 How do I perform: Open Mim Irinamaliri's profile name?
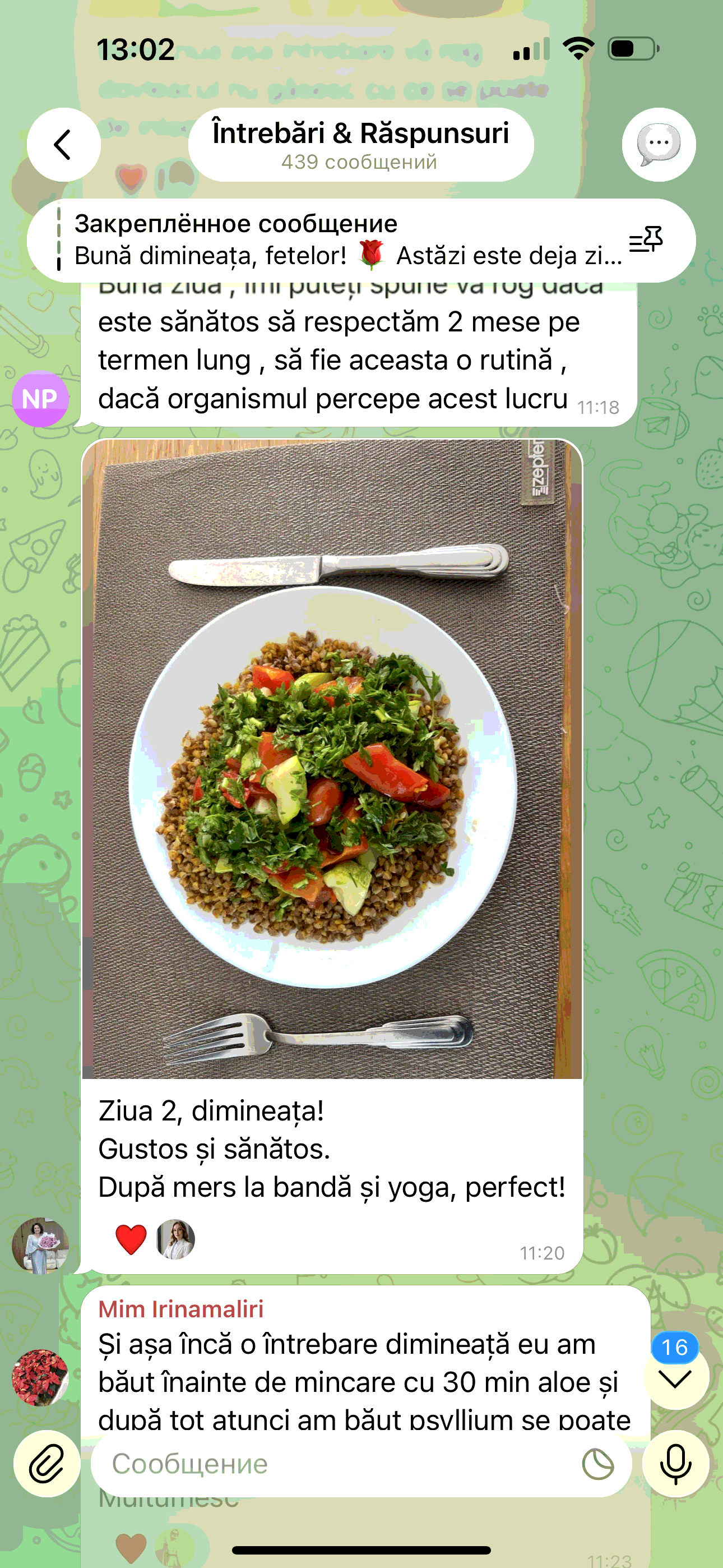point(180,1309)
